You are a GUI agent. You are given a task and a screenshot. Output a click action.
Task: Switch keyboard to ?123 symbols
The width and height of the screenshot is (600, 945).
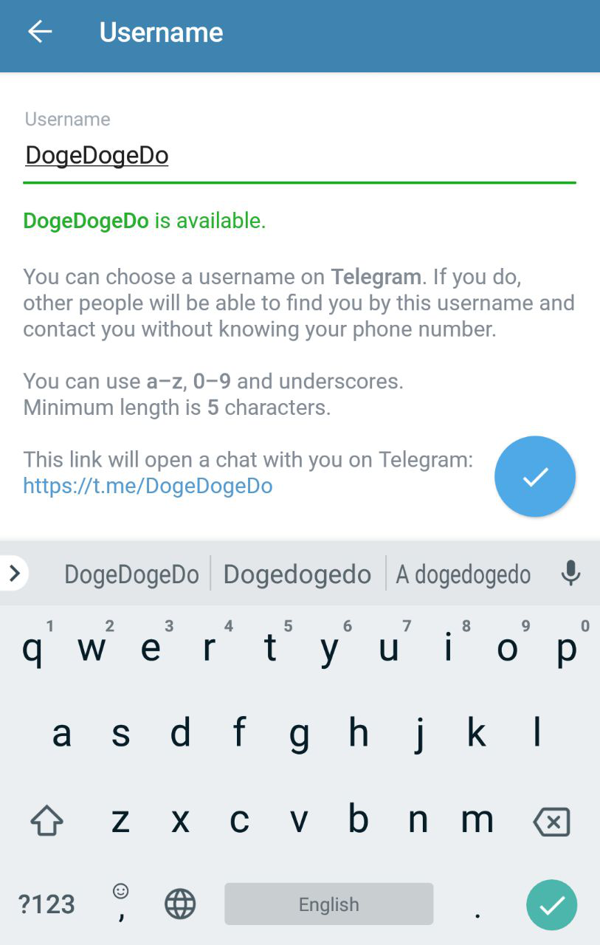46,904
